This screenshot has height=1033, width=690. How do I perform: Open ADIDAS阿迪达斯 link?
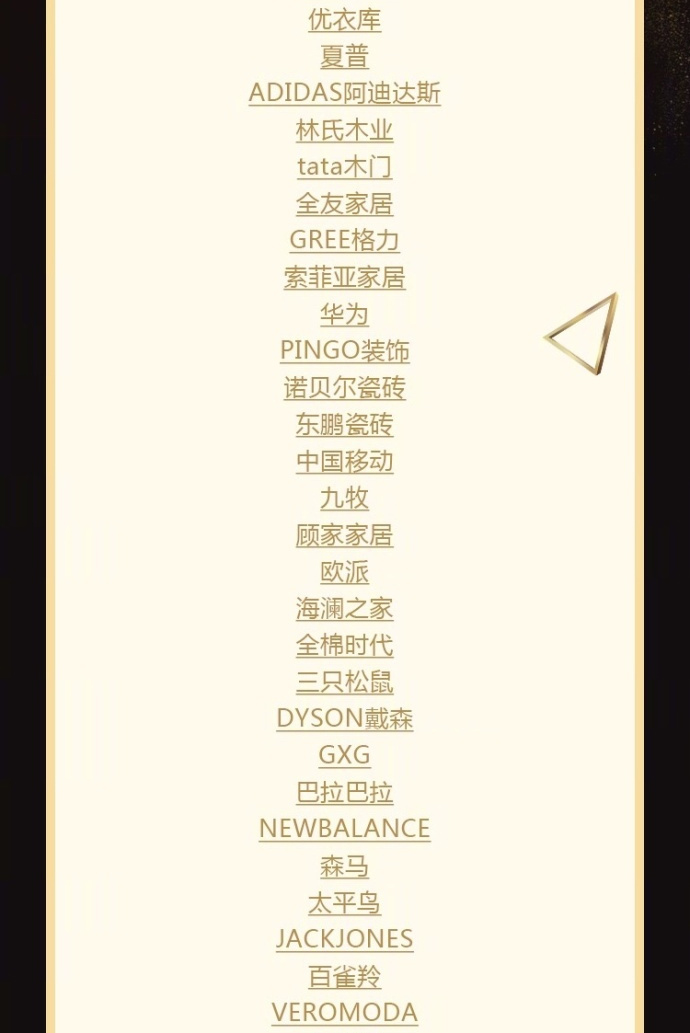pyautogui.click(x=344, y=94)
